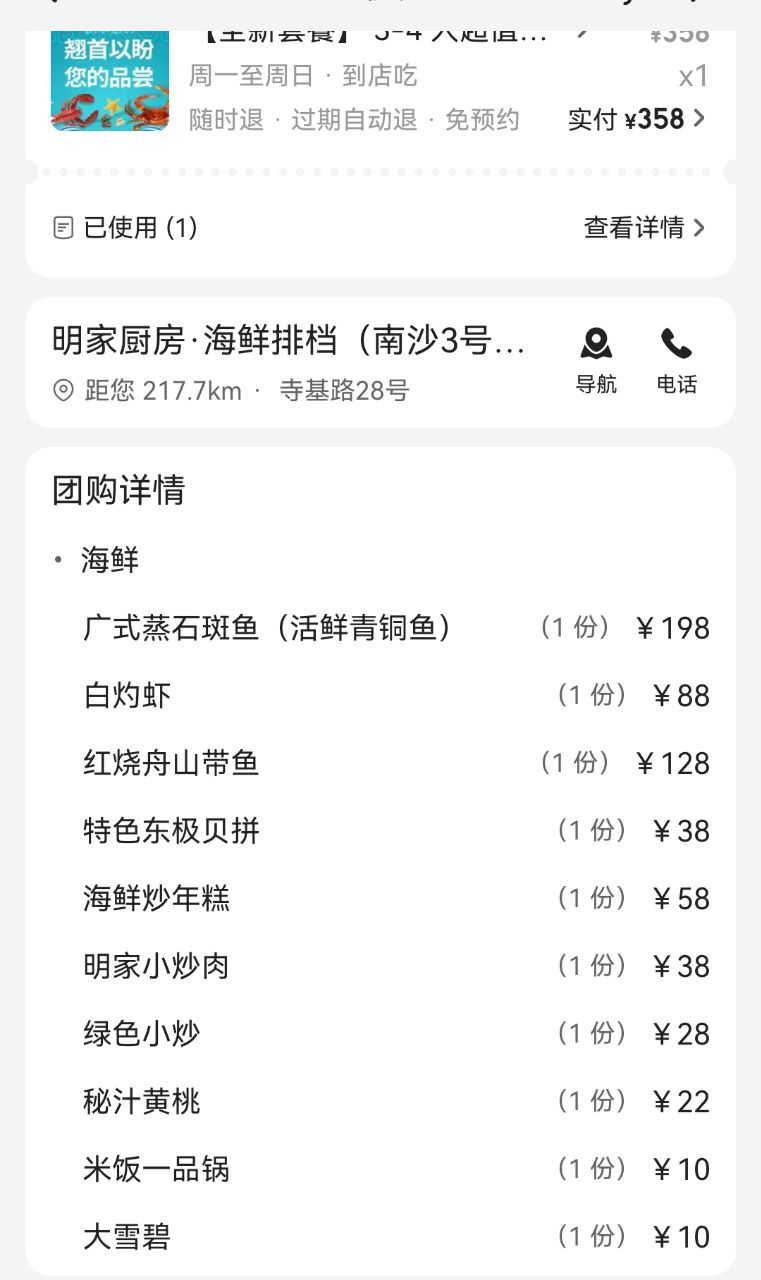Open navigation to the restaurant
This screenshot has width=761, height=1280.
pyautogui.click(x=596, y=360)
